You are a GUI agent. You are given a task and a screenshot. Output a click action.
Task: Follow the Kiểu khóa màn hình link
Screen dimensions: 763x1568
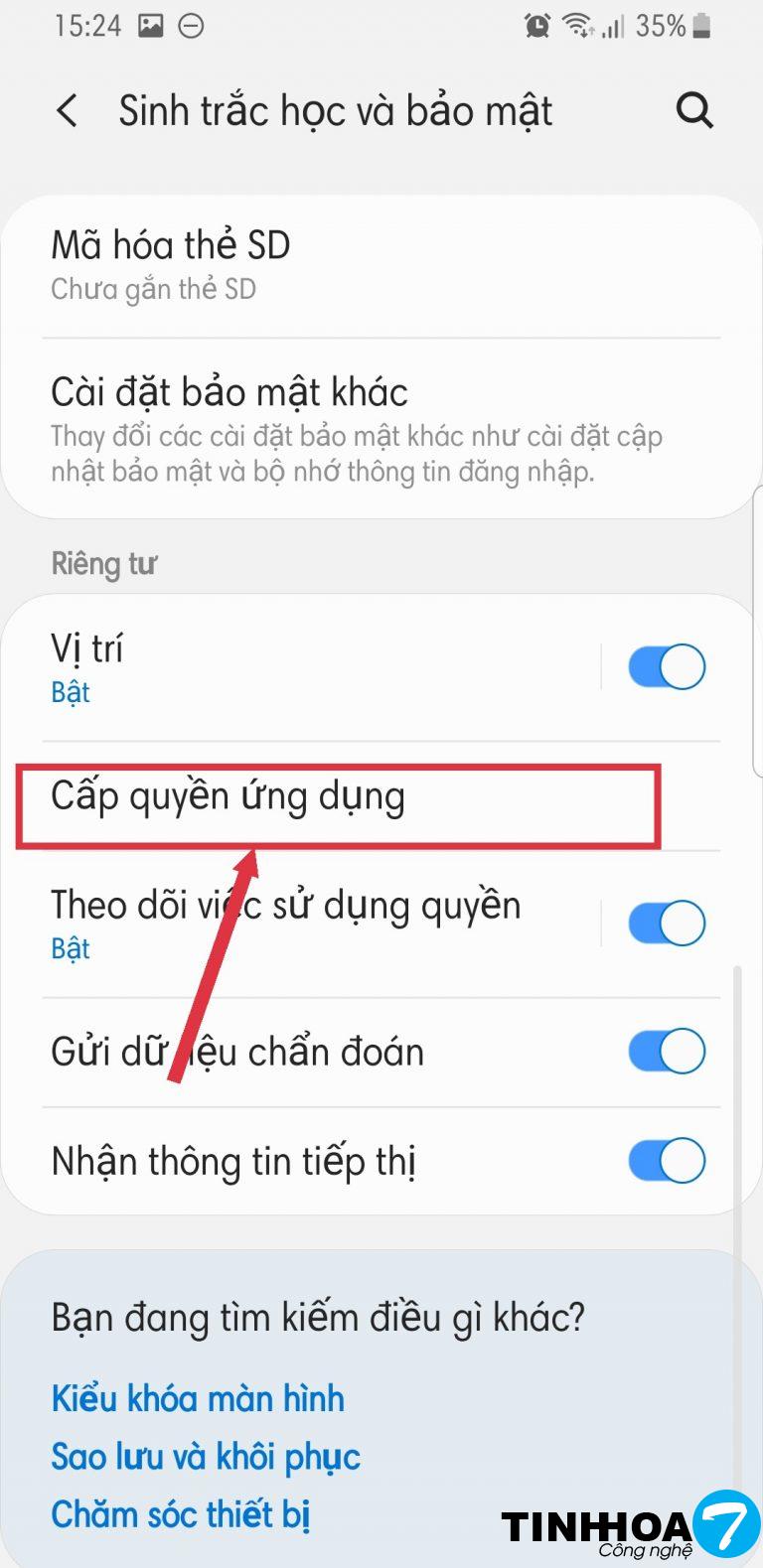pyautogui.click(x=198, y=1398)
